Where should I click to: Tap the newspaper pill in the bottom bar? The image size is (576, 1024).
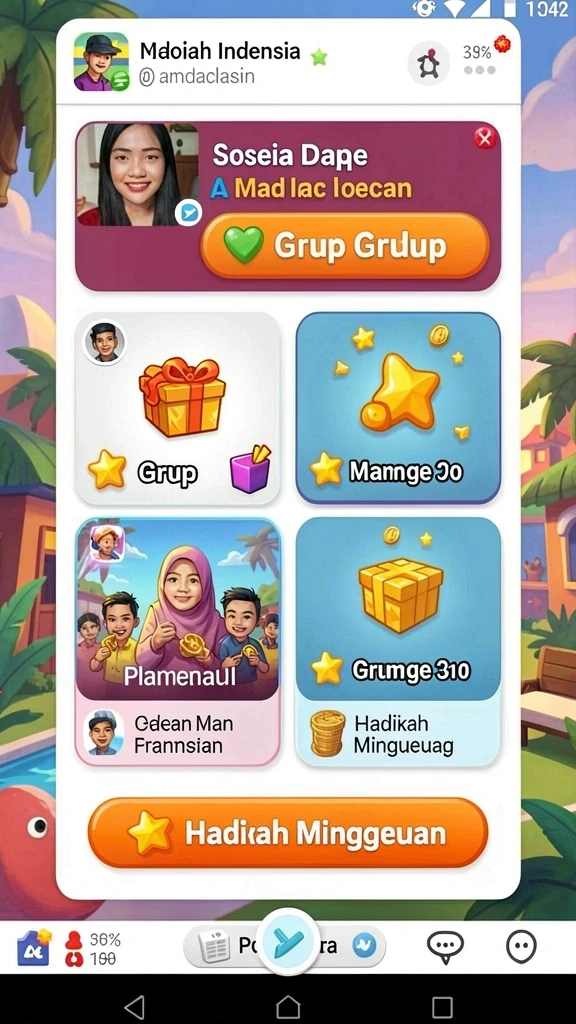(285, 946)
